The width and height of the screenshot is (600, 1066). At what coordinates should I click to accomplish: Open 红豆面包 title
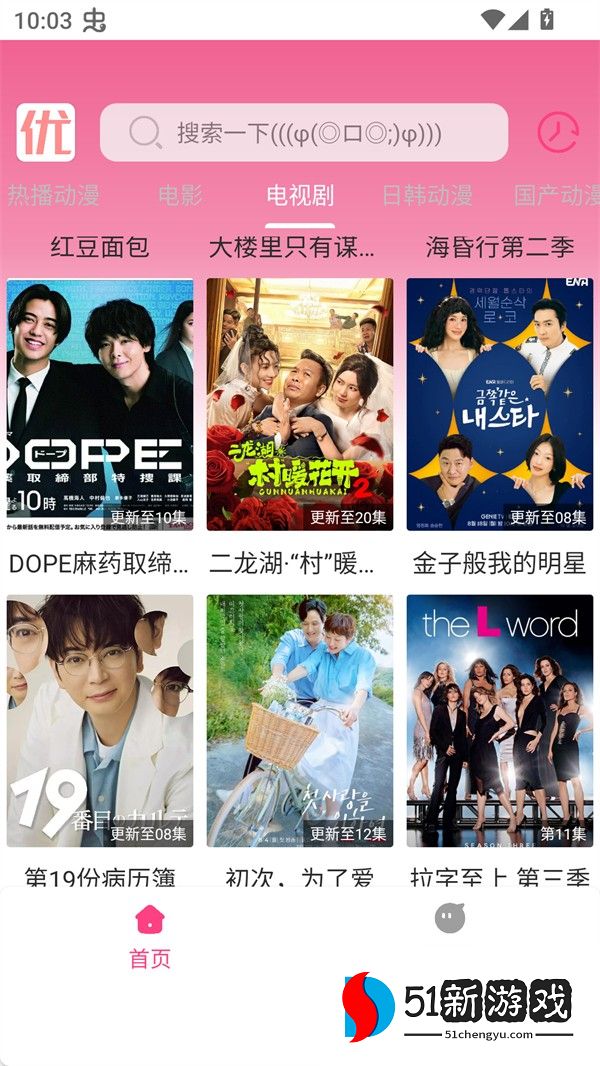tap(100, 247)
